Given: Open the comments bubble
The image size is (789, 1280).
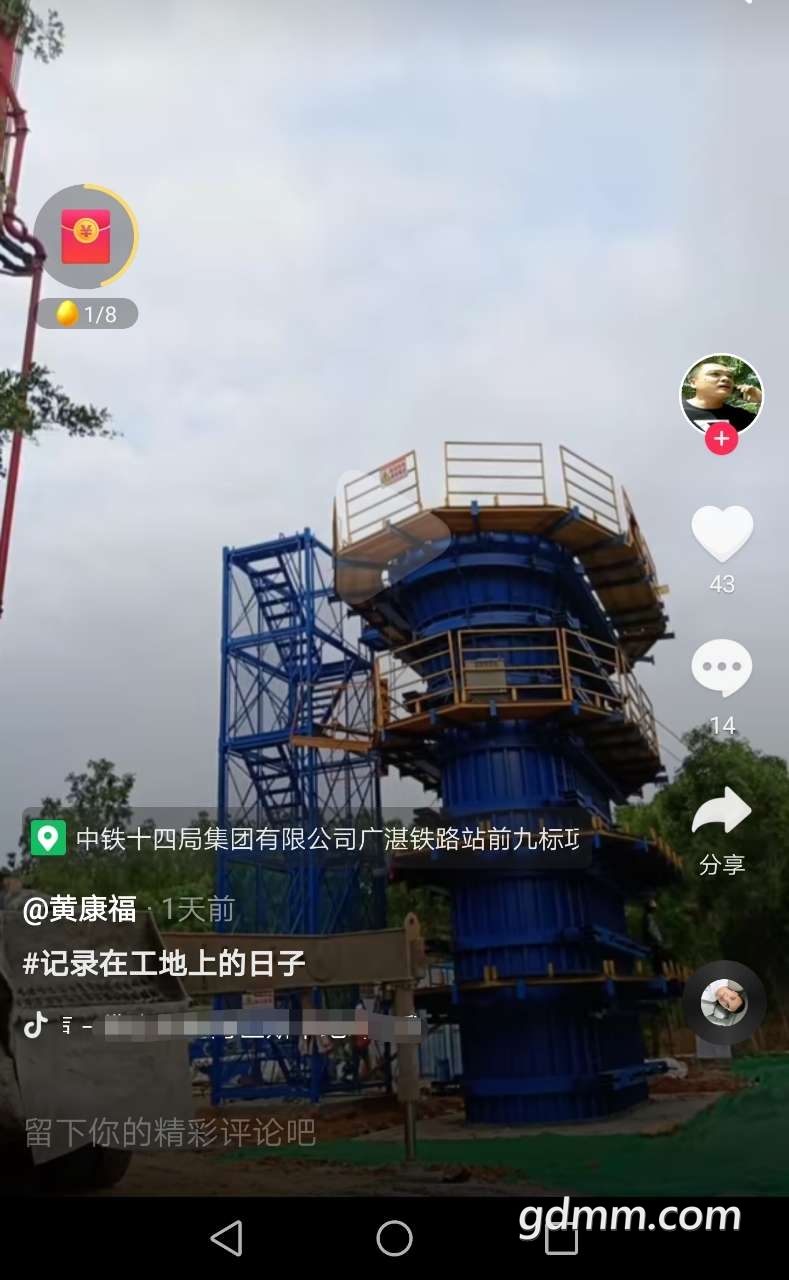Looking at the screenshot, I should 721,668.
